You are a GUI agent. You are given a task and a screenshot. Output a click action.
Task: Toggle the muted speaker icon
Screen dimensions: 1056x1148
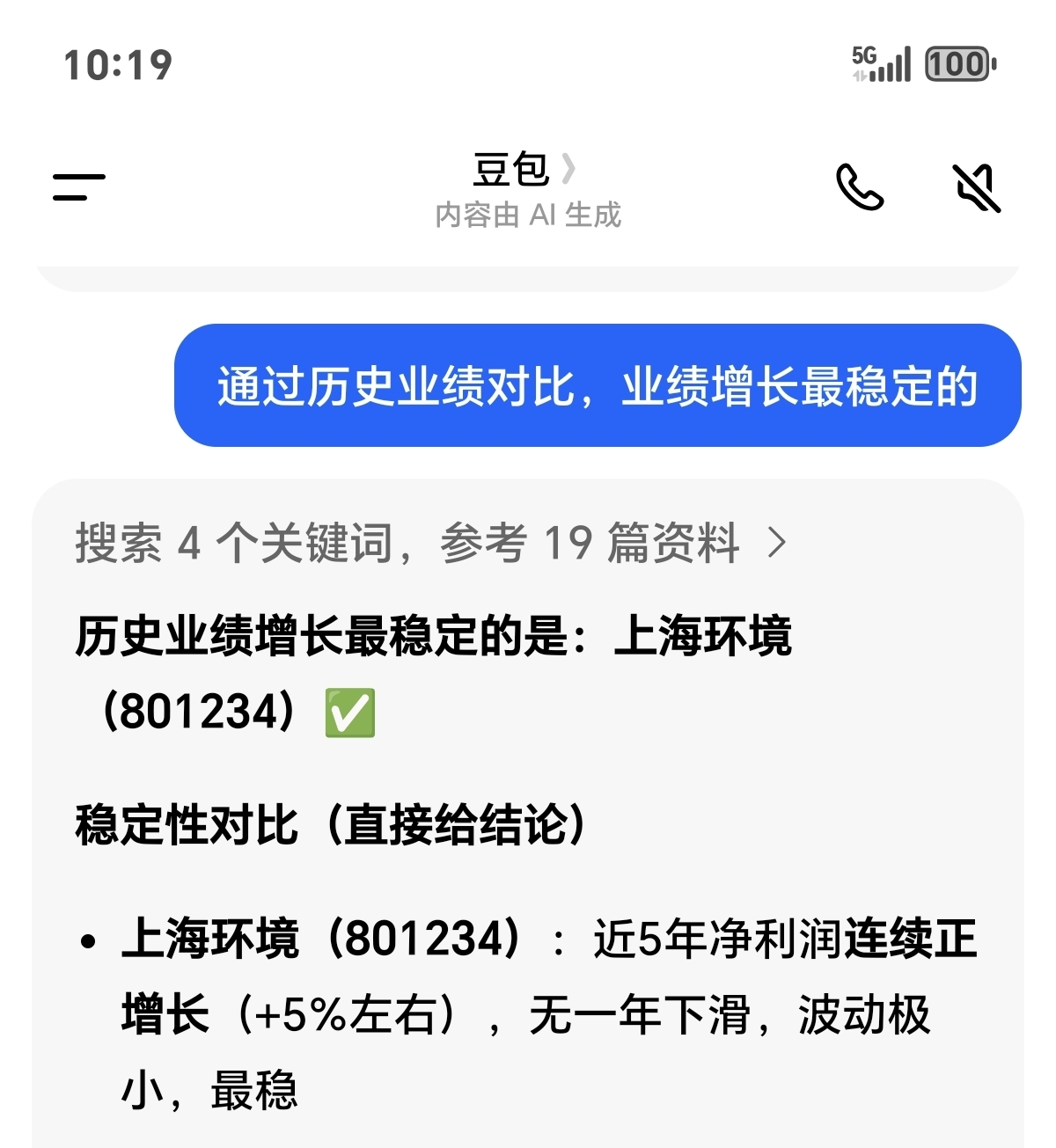(977, 187)
